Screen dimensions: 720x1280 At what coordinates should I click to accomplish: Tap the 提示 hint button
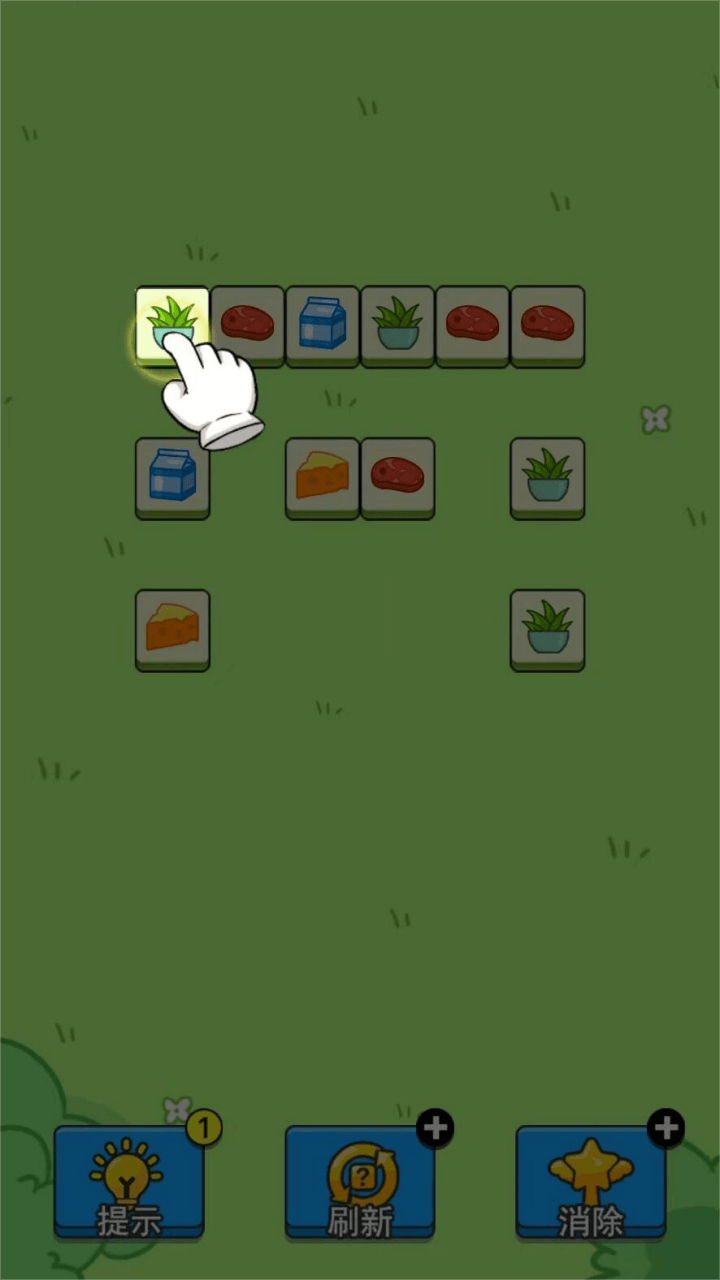129,1181
